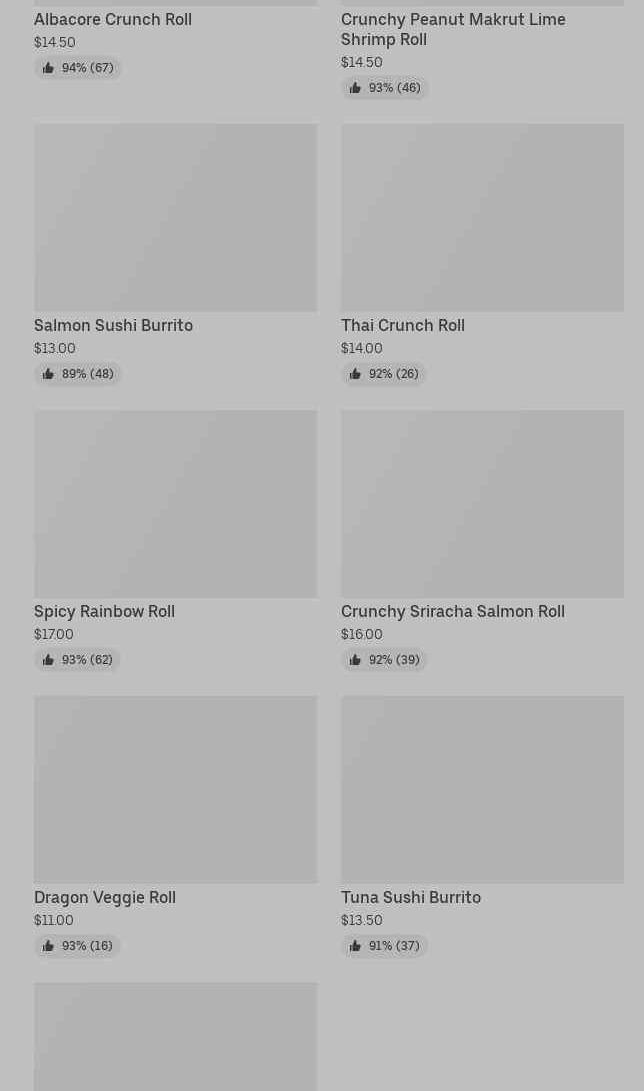This screenshot has height=1091, width=644.
Task: View the Thai Crunch Roll item
Action: (x=482, y=254)
